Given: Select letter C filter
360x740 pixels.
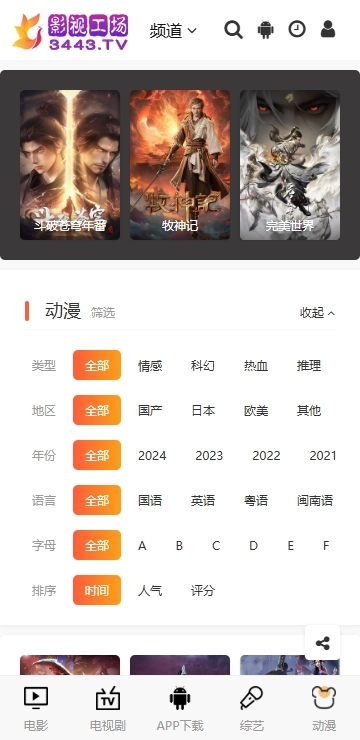Looking at the screenshot, I should pos(216,546).
